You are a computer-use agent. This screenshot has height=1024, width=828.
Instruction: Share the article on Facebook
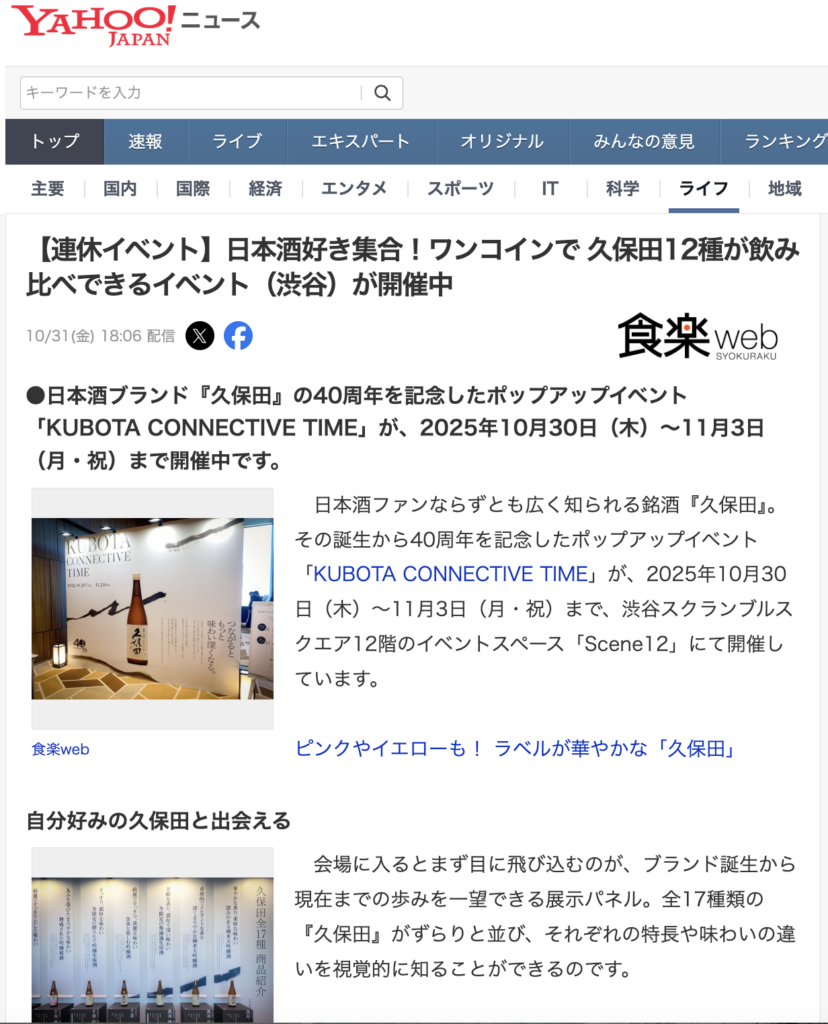pyautogui.click(x=238, y=336)
